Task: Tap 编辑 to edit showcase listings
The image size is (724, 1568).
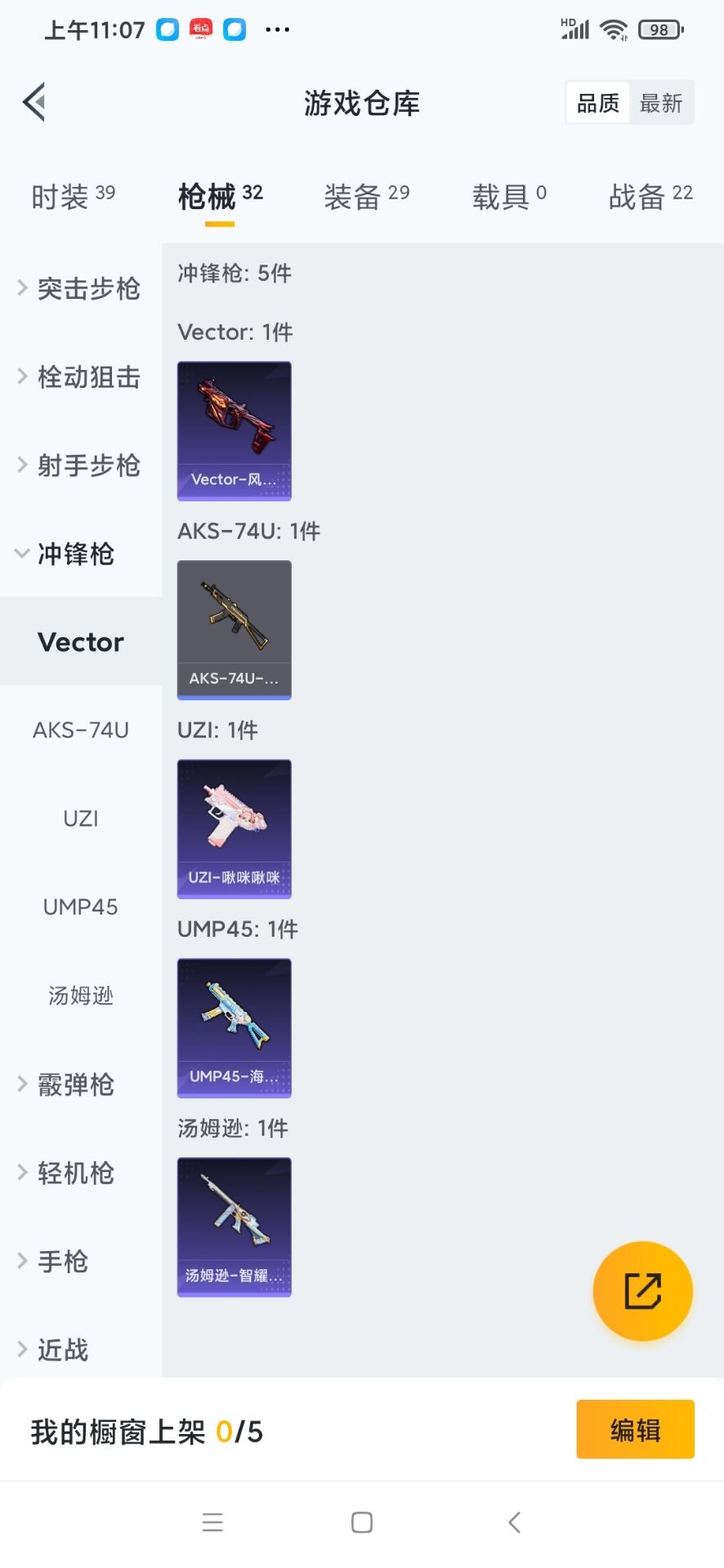Action: [635, 1430]
